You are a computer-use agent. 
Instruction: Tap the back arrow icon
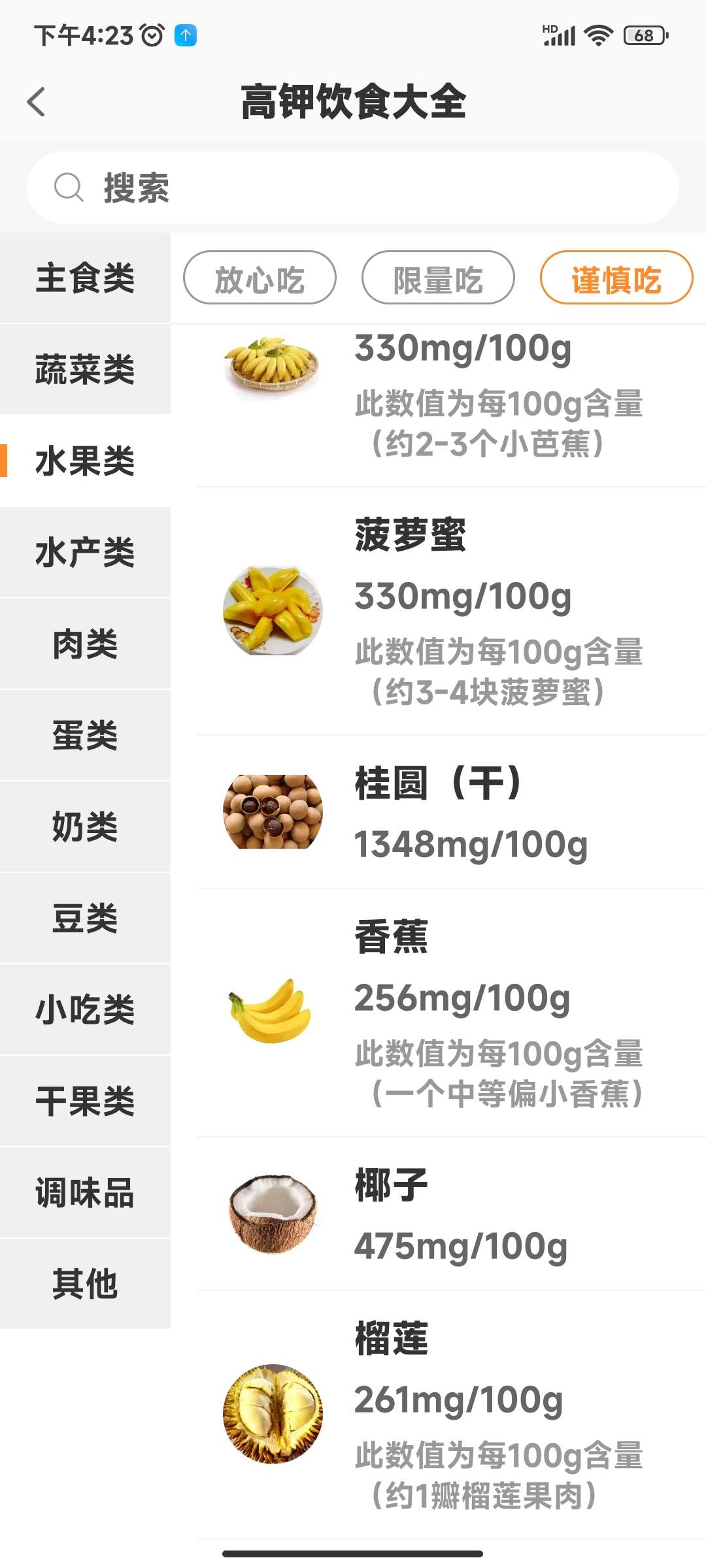point(37,102)
